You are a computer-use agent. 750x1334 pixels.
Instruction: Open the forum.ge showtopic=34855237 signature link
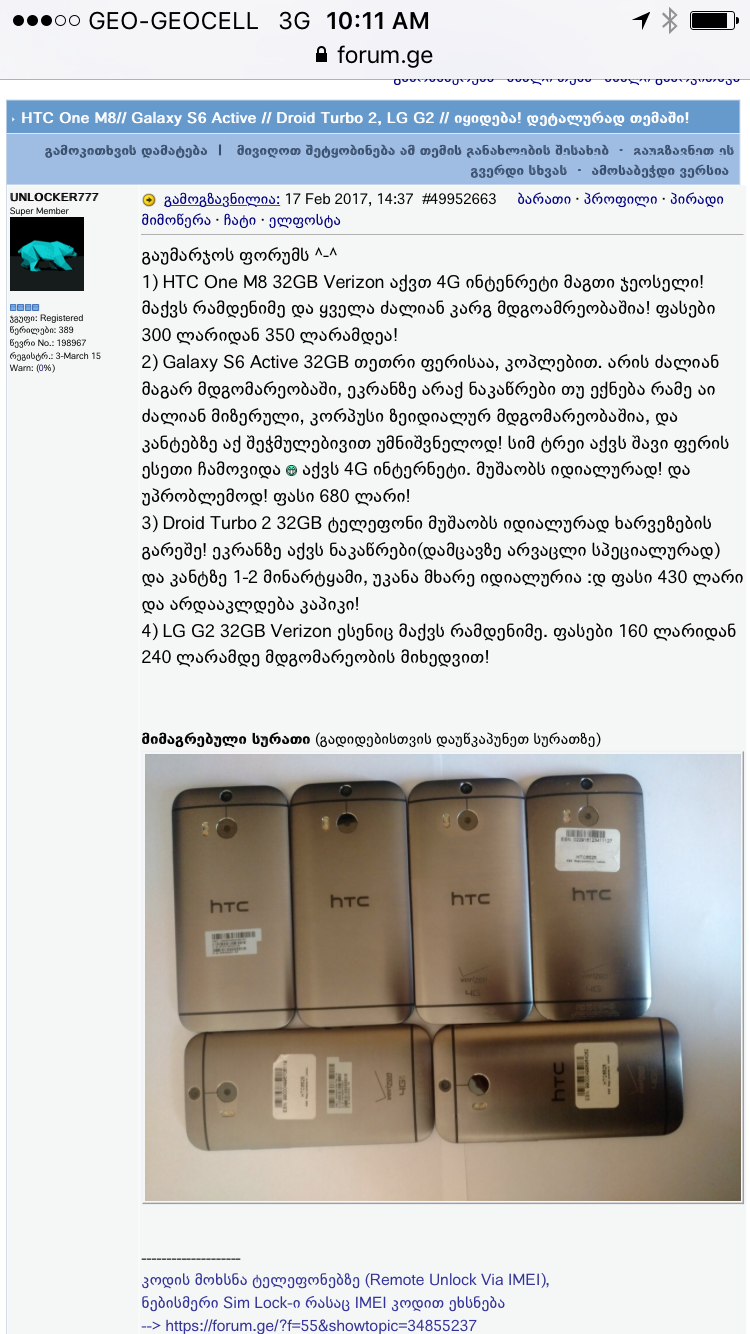pos(321,1325)
